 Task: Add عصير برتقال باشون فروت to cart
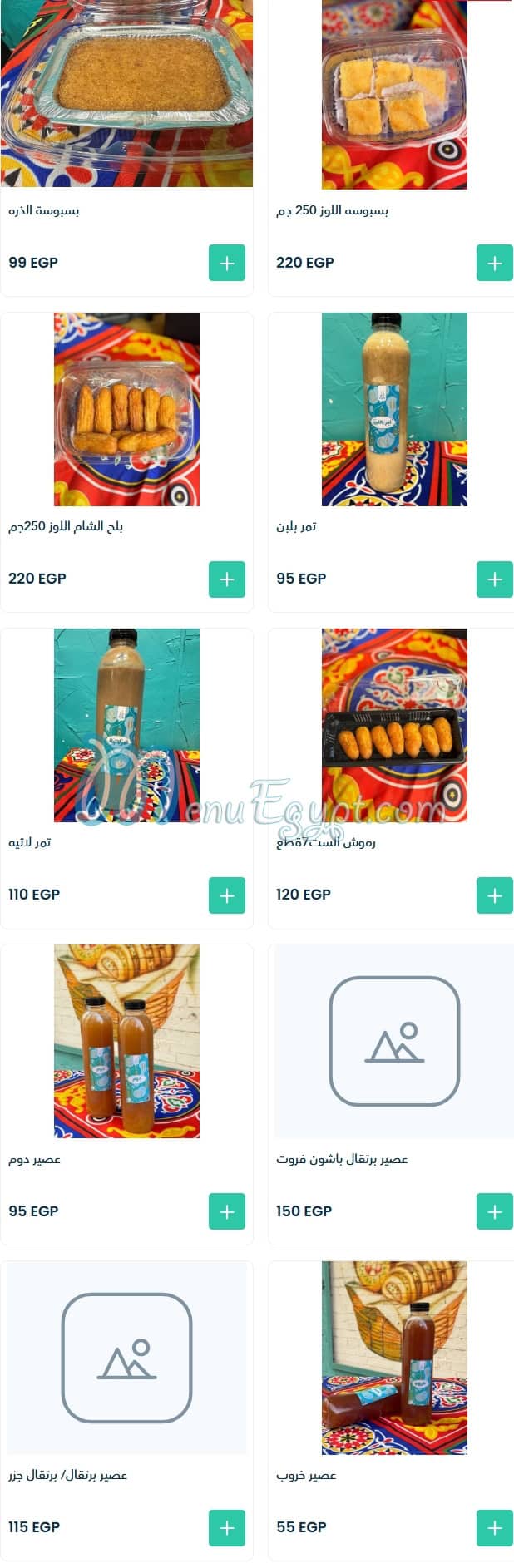pyautogui.click(x=494, y=1211)
